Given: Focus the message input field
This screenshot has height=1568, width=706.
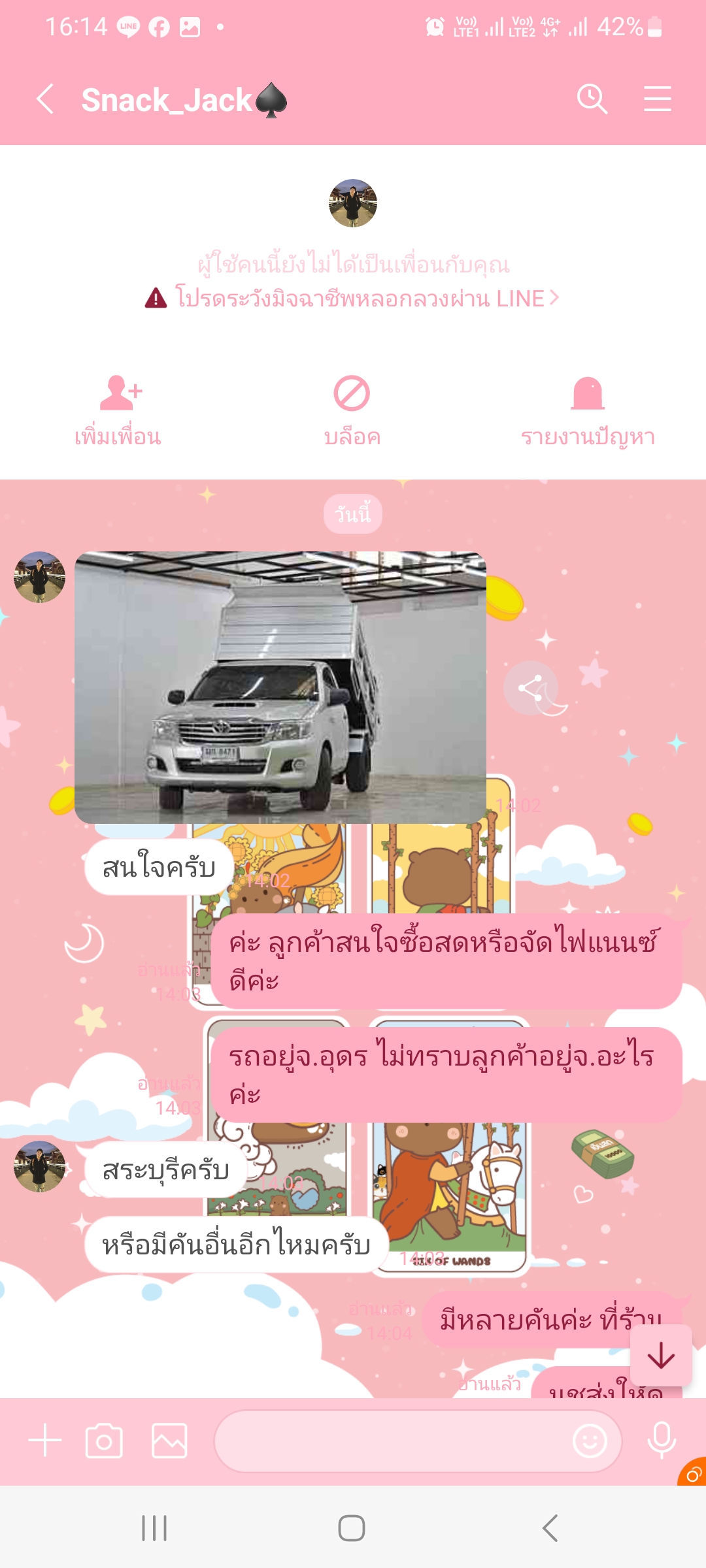Looking at the screenshot, I should click(392, 1441).
